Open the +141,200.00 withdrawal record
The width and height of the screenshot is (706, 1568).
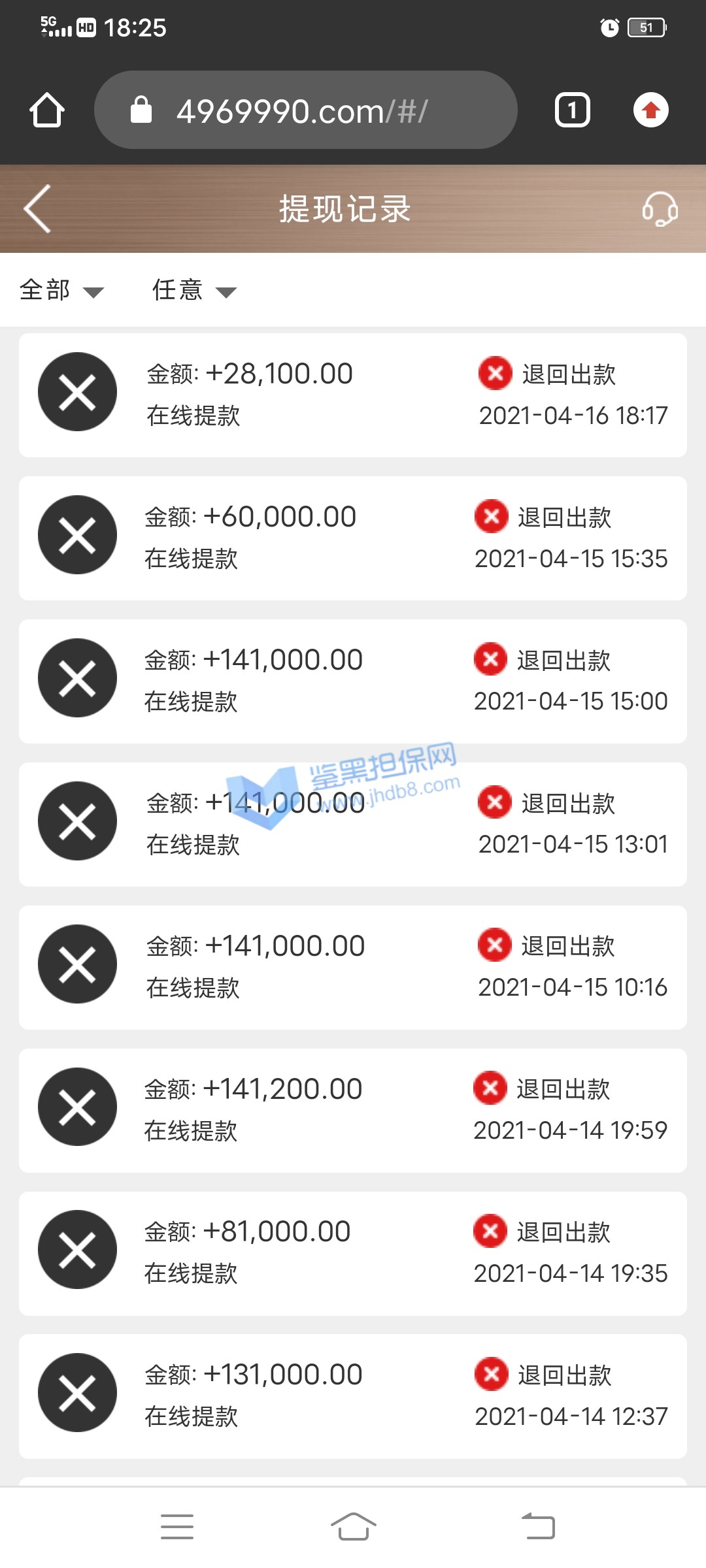[353, 1110]
